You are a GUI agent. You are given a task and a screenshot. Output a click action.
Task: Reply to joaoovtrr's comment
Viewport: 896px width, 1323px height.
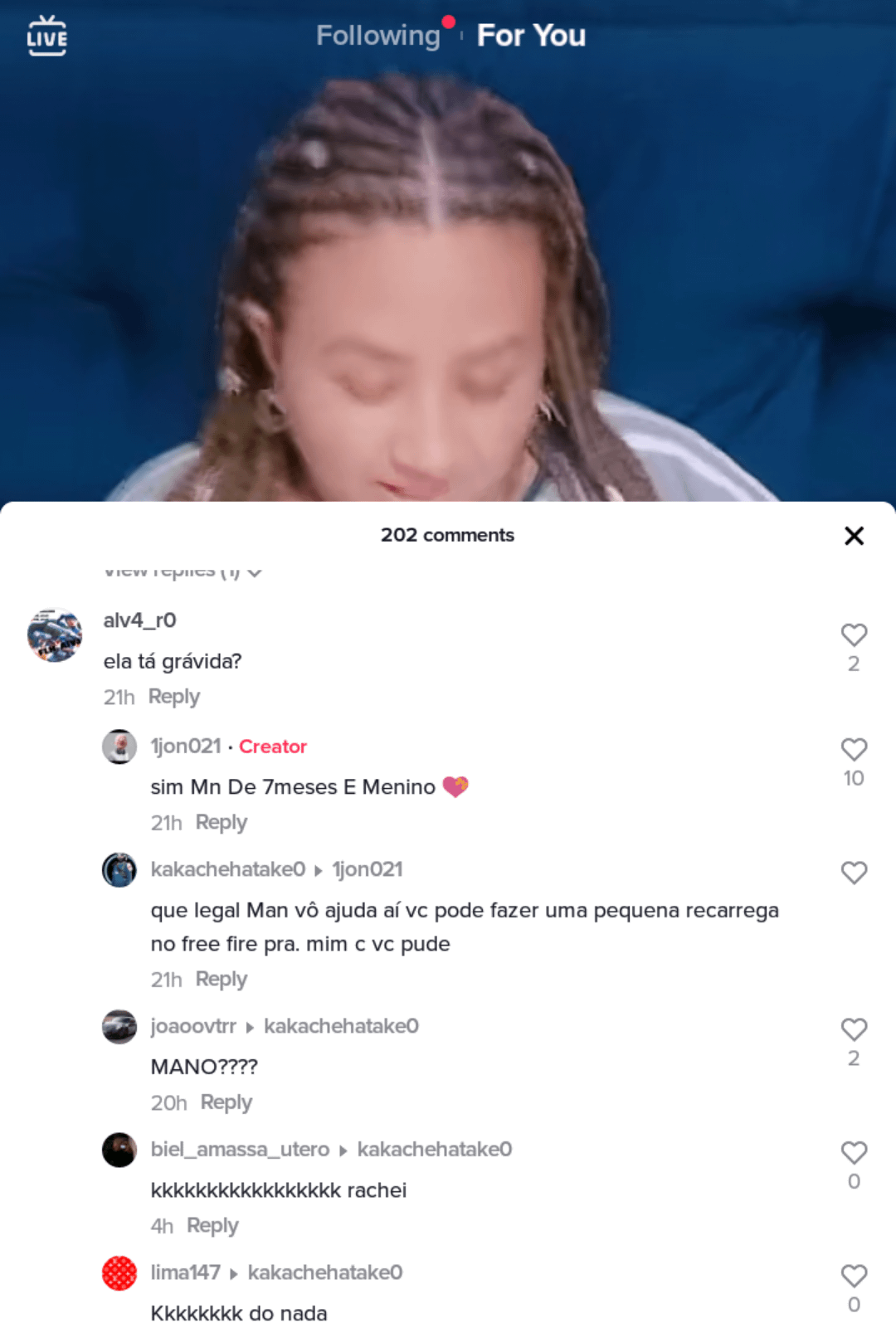point(226,1102)
